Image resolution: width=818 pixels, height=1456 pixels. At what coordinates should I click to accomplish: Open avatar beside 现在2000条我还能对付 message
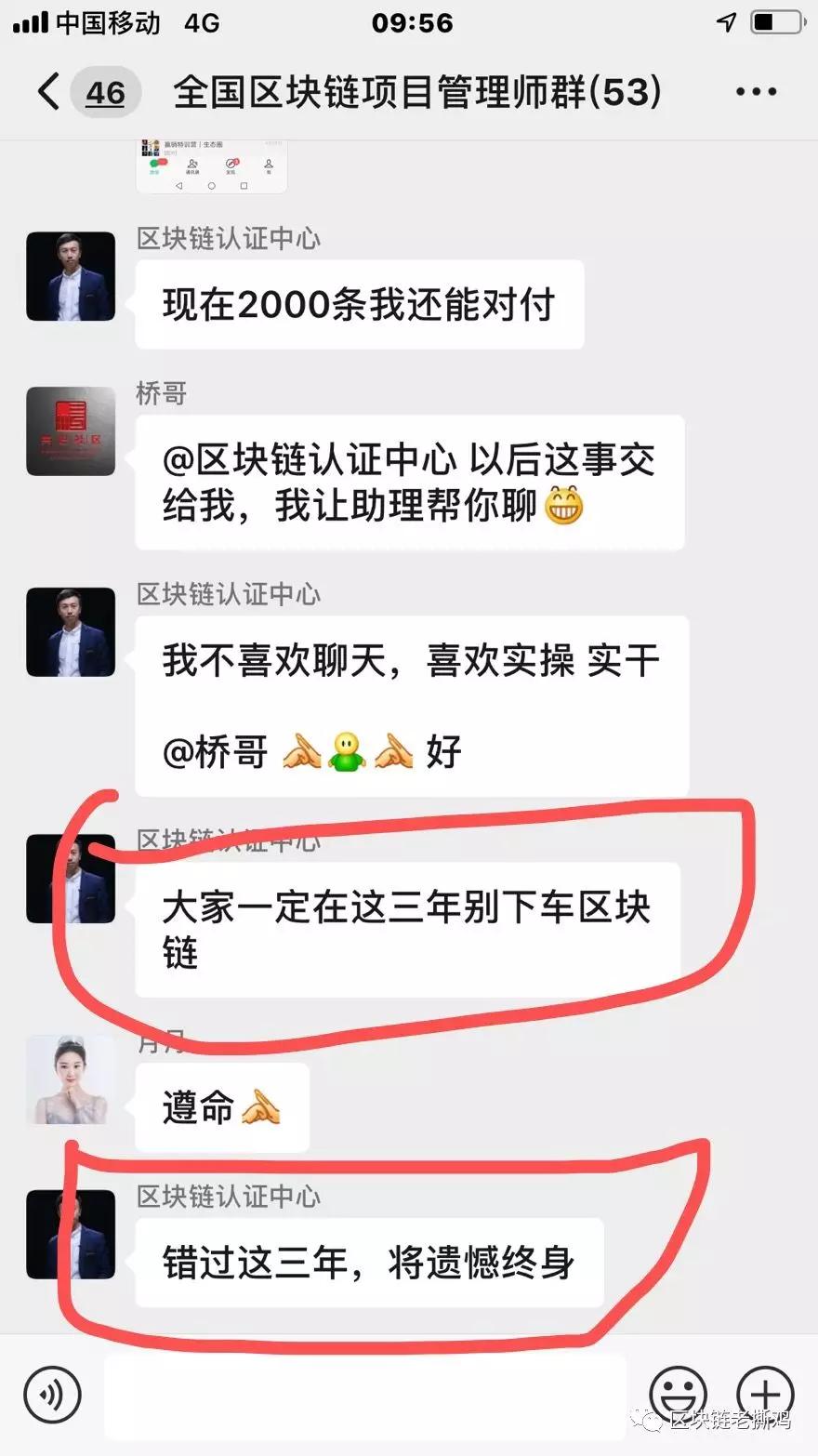pyautogui.click(x=71, y=276)
